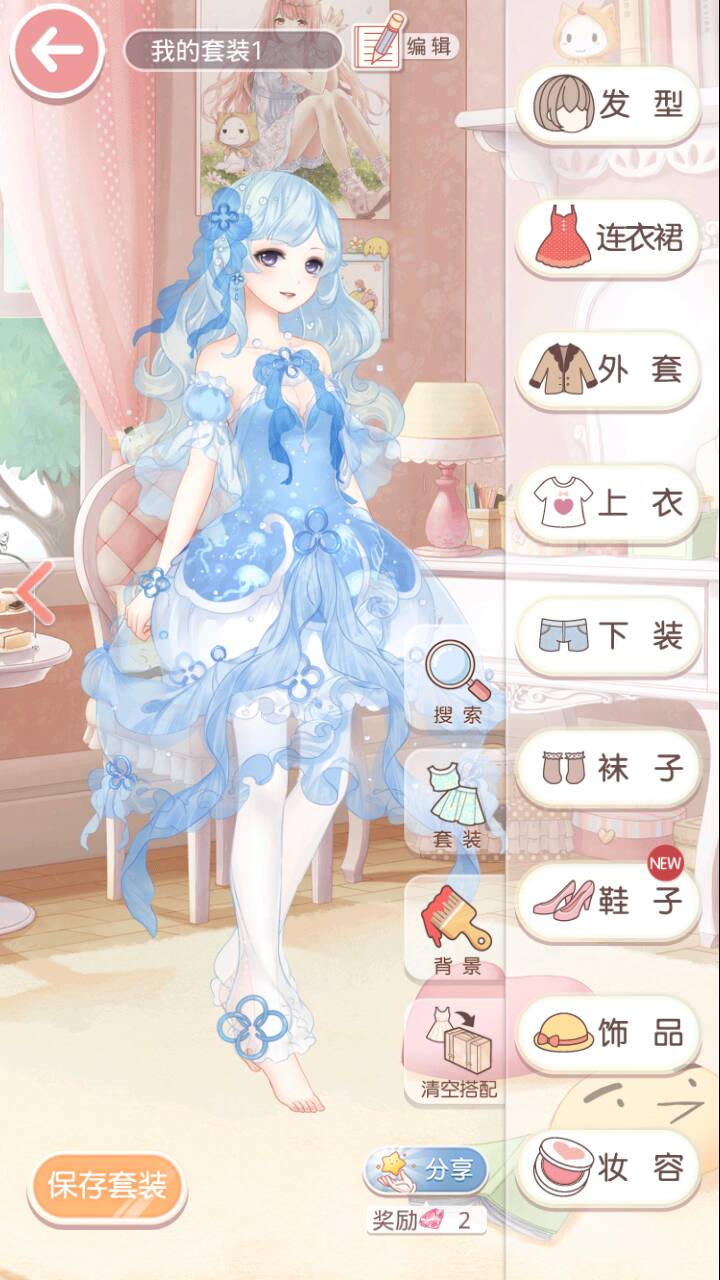Screen dimensions: 720x1280
Task: Open the 发型 hairstyle category
Action: [608, 106]
